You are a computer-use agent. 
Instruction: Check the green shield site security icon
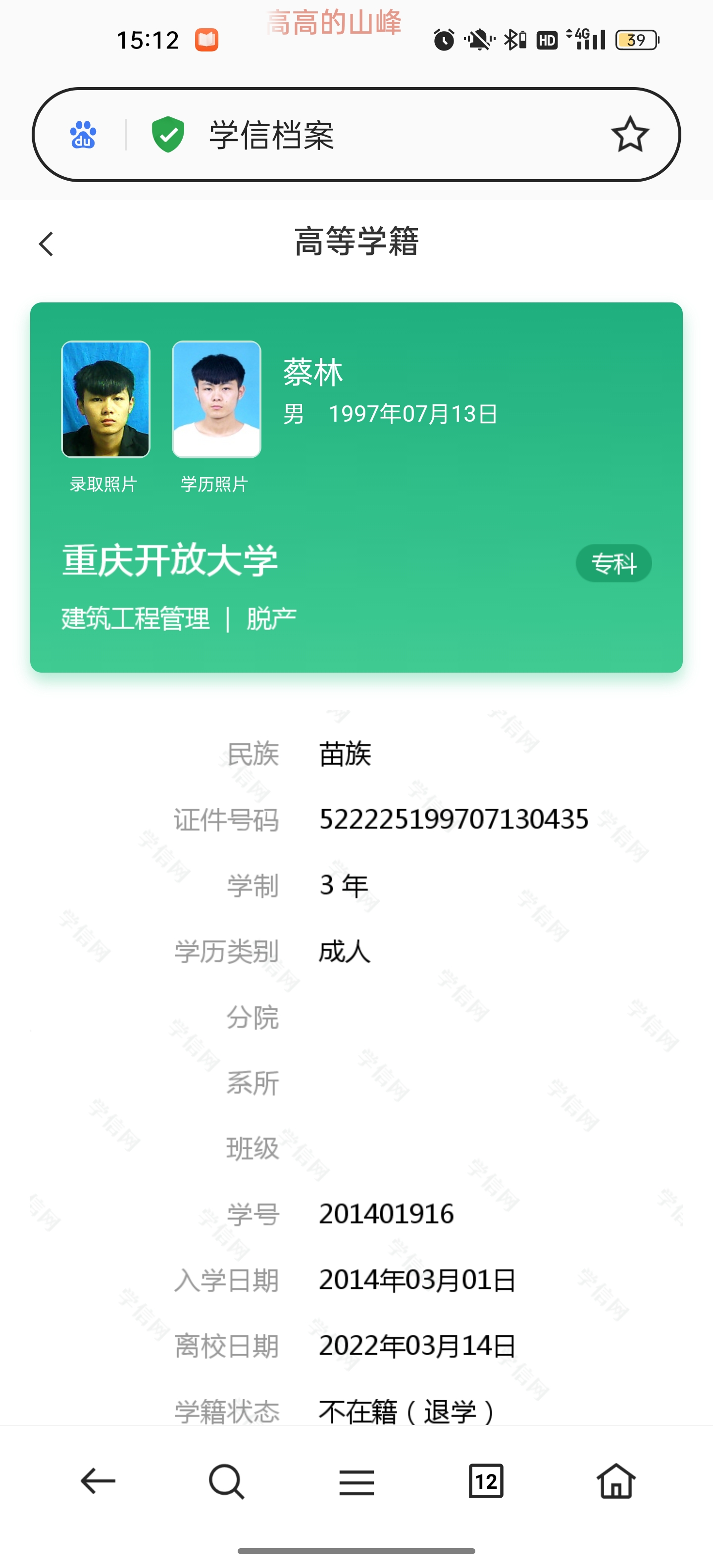(x=168, y=135)
